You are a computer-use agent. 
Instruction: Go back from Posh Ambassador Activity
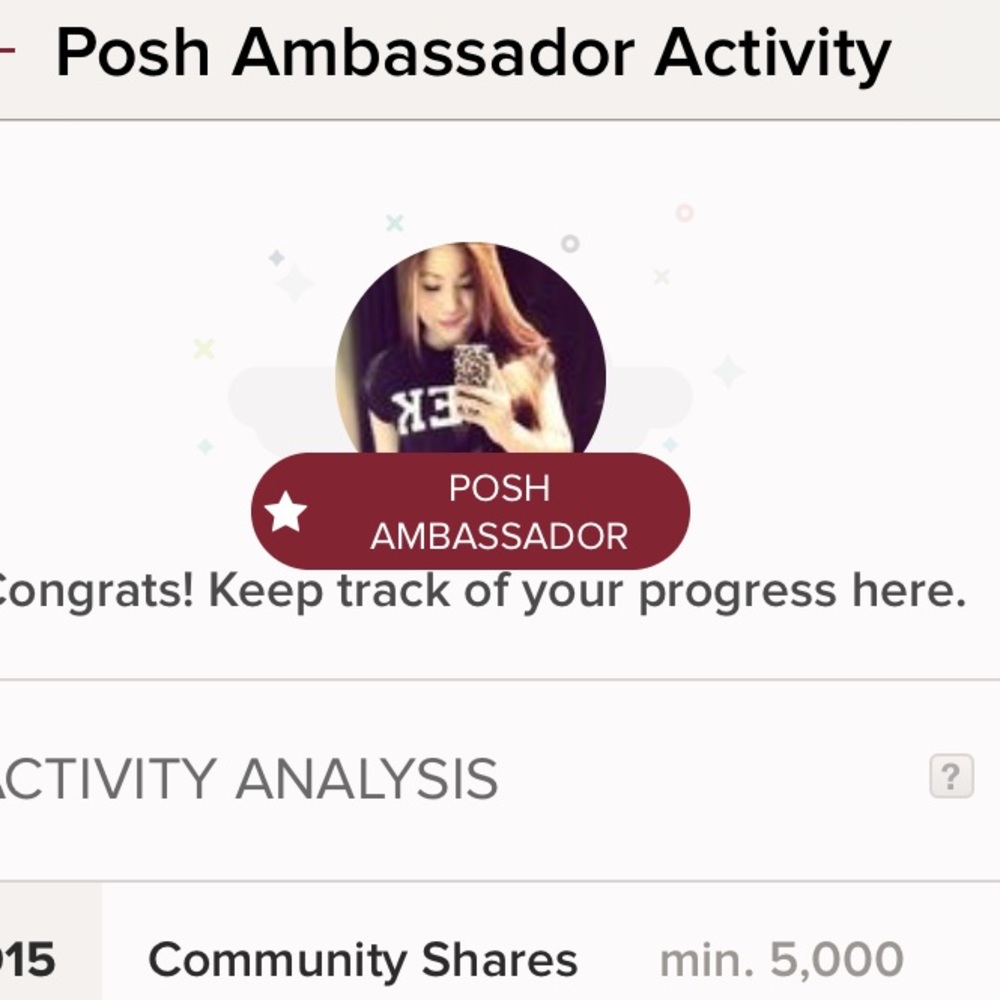click(x=8, y=50)
